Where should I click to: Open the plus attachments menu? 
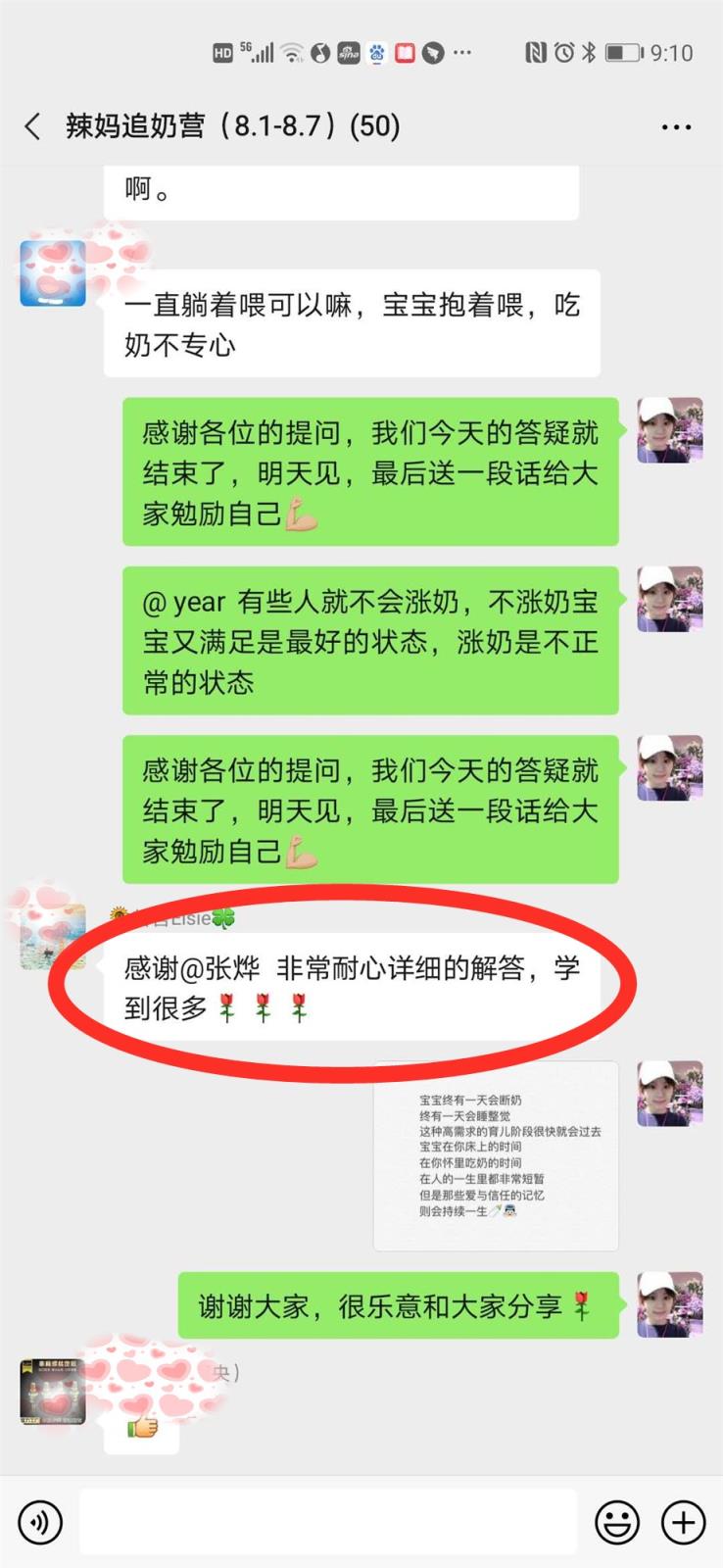click(x=684, y=1522)
